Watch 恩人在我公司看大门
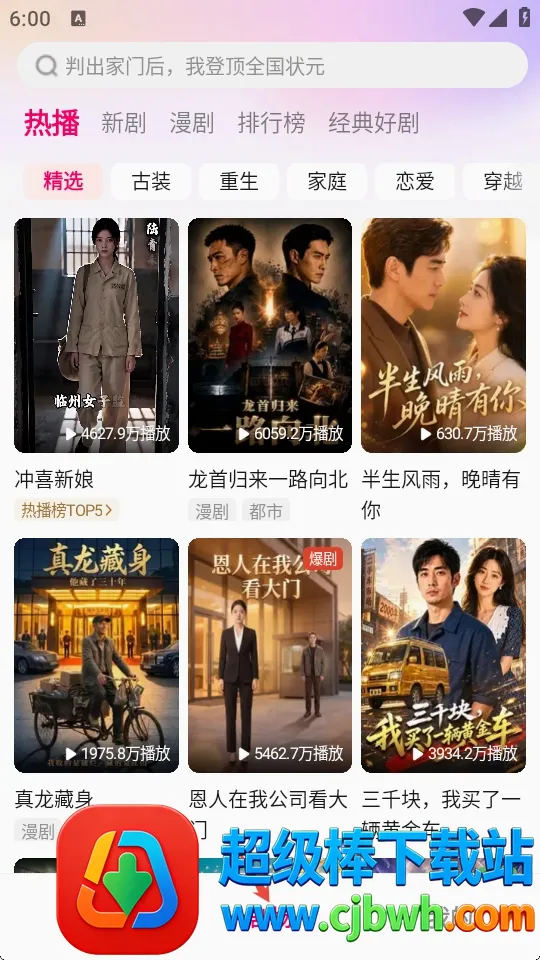The height and width of the screenshot is (960, 540). pos(270,655)
